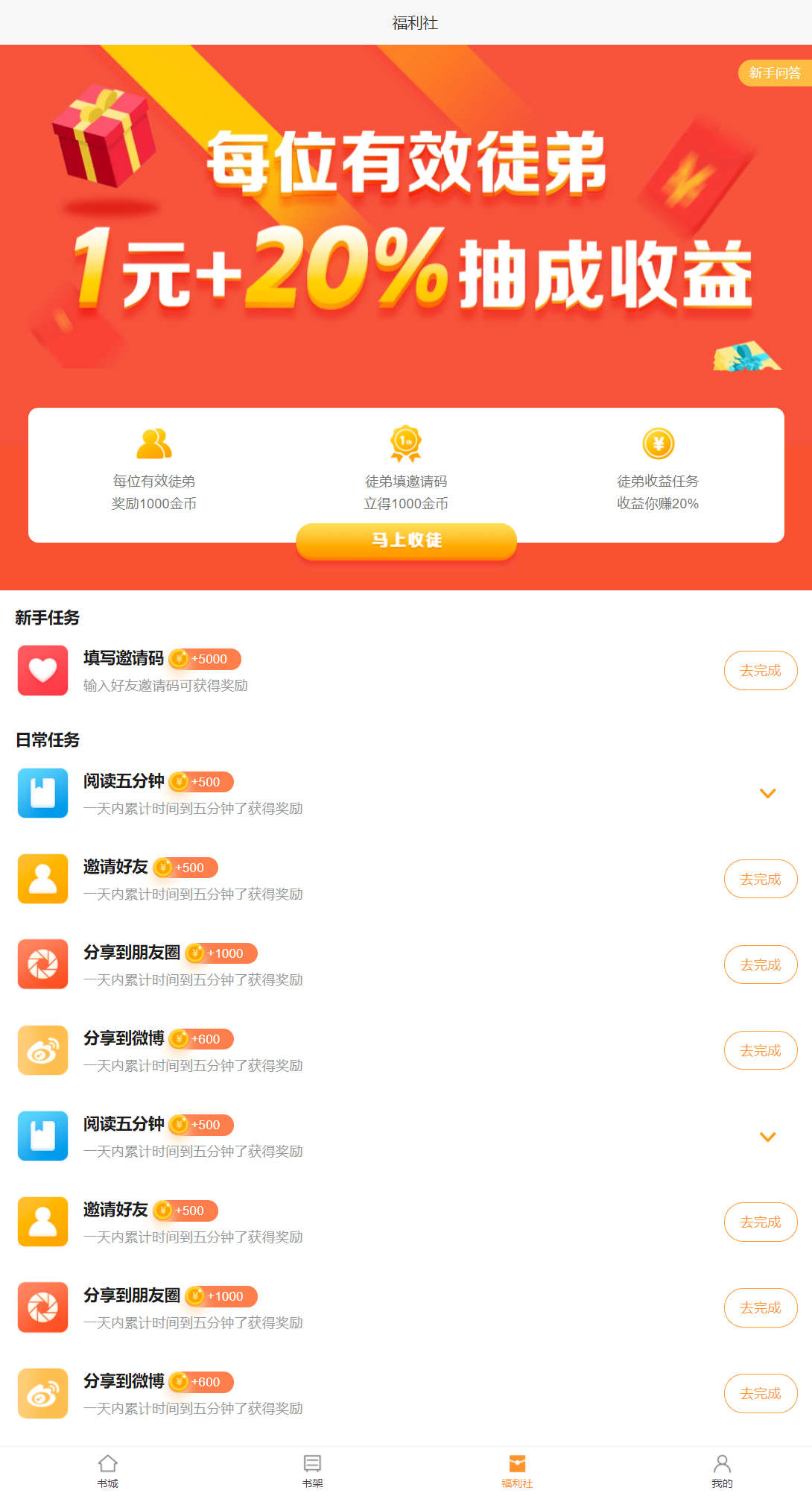Switch to the 书城 tab

(x=108, y=1471)
